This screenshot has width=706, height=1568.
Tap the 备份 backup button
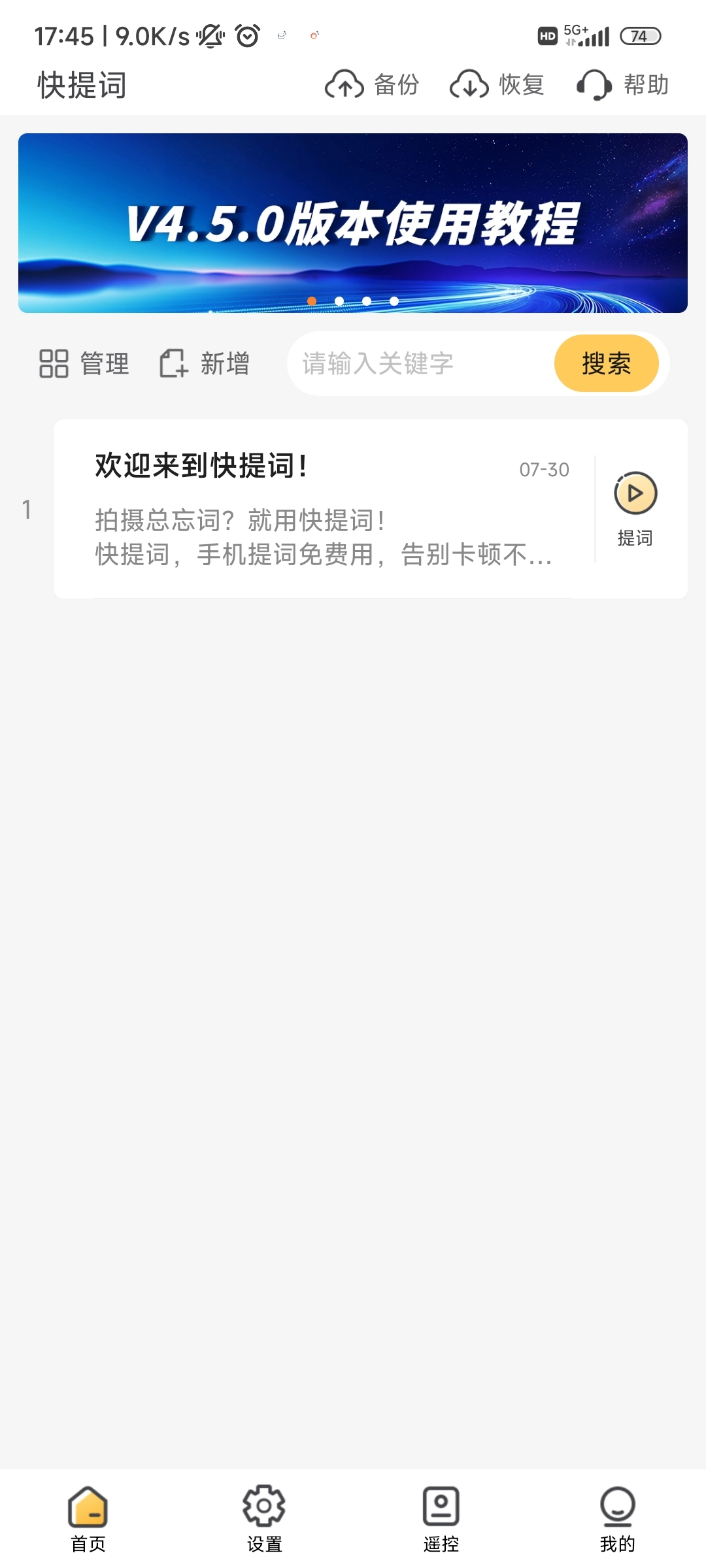point(372,85)
